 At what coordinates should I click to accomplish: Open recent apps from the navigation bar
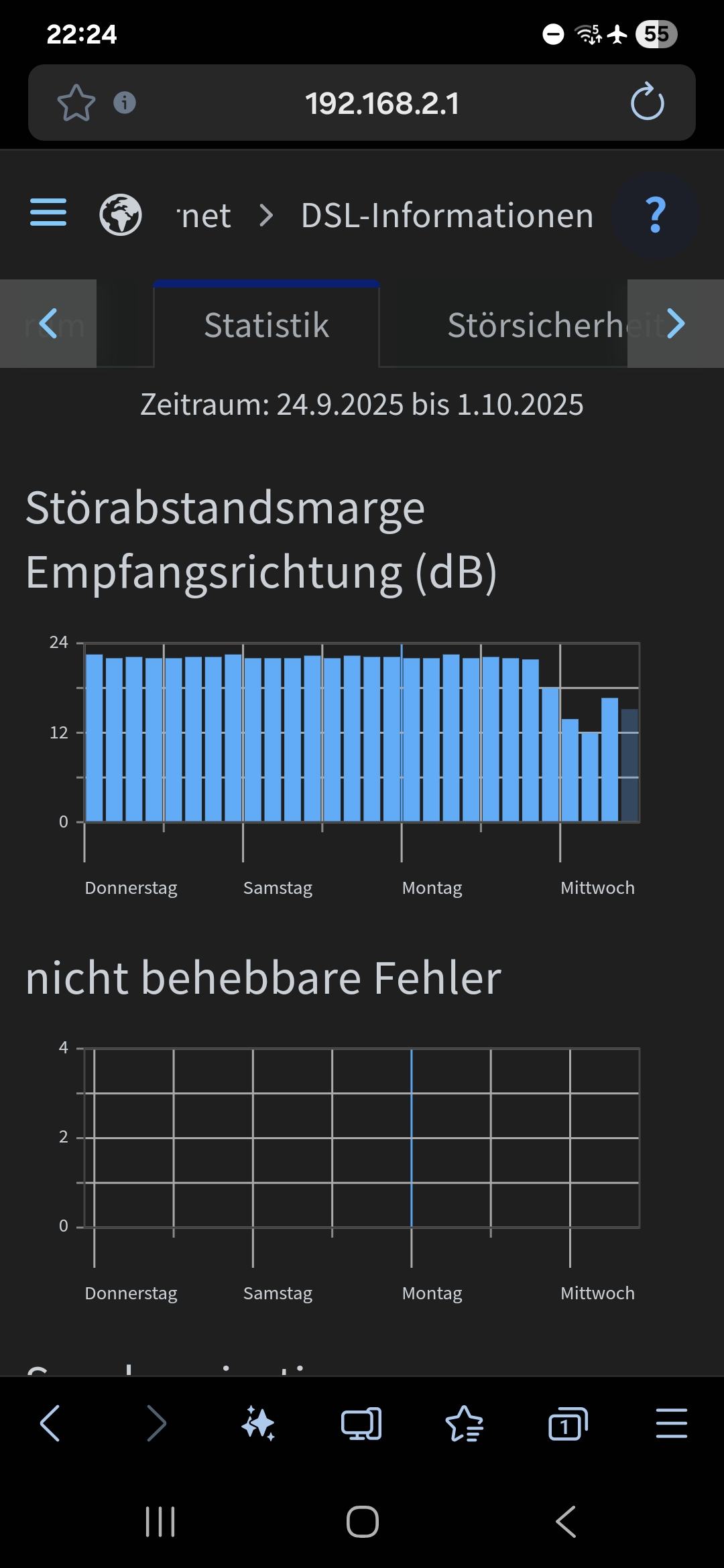pyautogui.click(x=160, y=1522)
